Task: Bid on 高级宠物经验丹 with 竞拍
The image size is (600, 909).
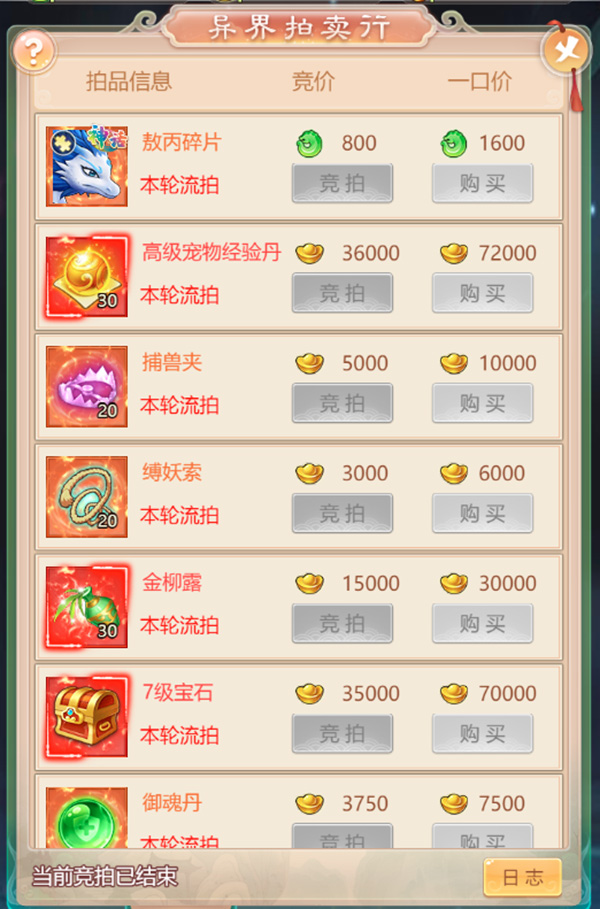Action: (x=342, y=294)
